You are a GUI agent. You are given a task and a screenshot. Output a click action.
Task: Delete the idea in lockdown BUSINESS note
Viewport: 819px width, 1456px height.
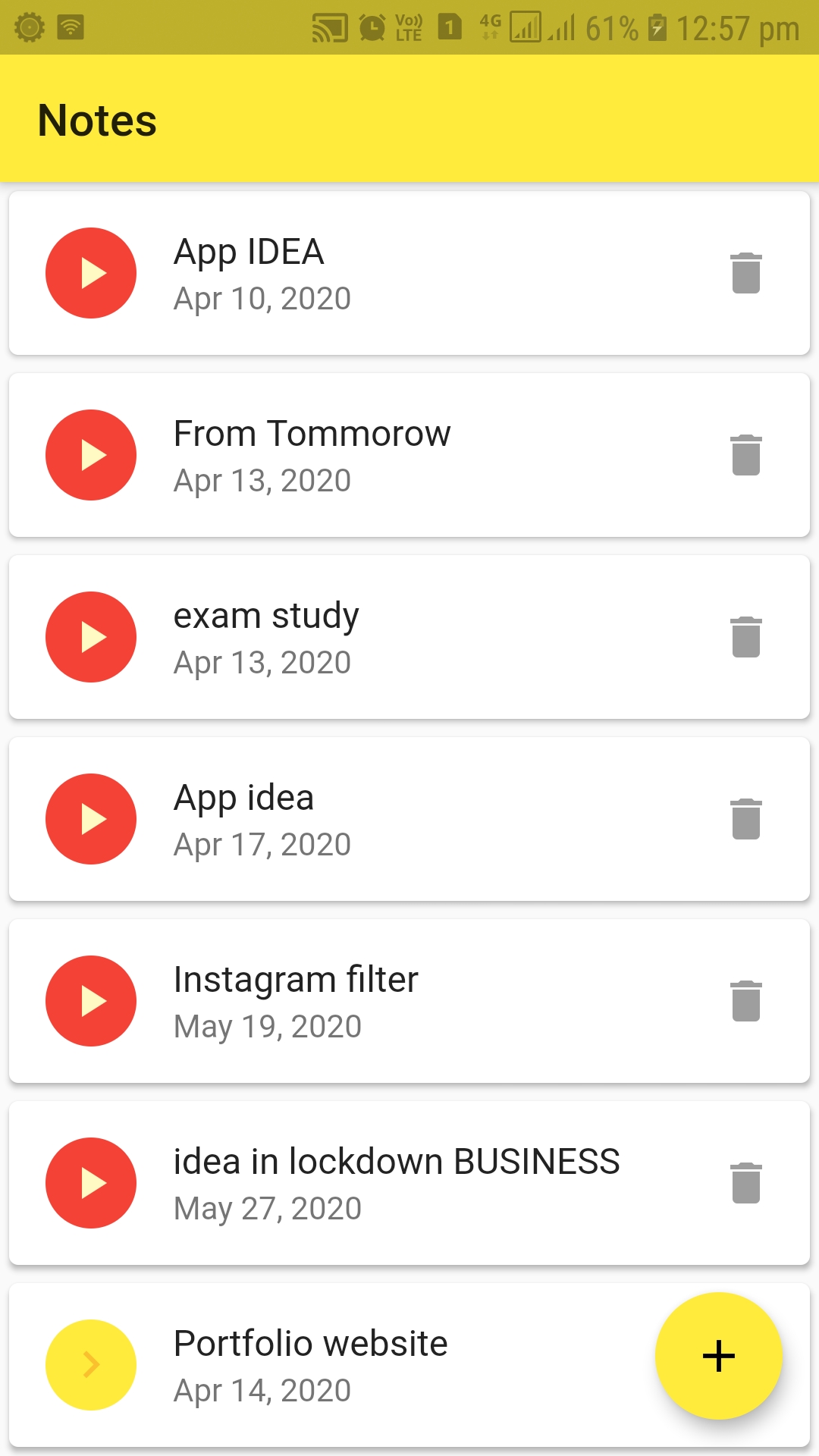746,1183
